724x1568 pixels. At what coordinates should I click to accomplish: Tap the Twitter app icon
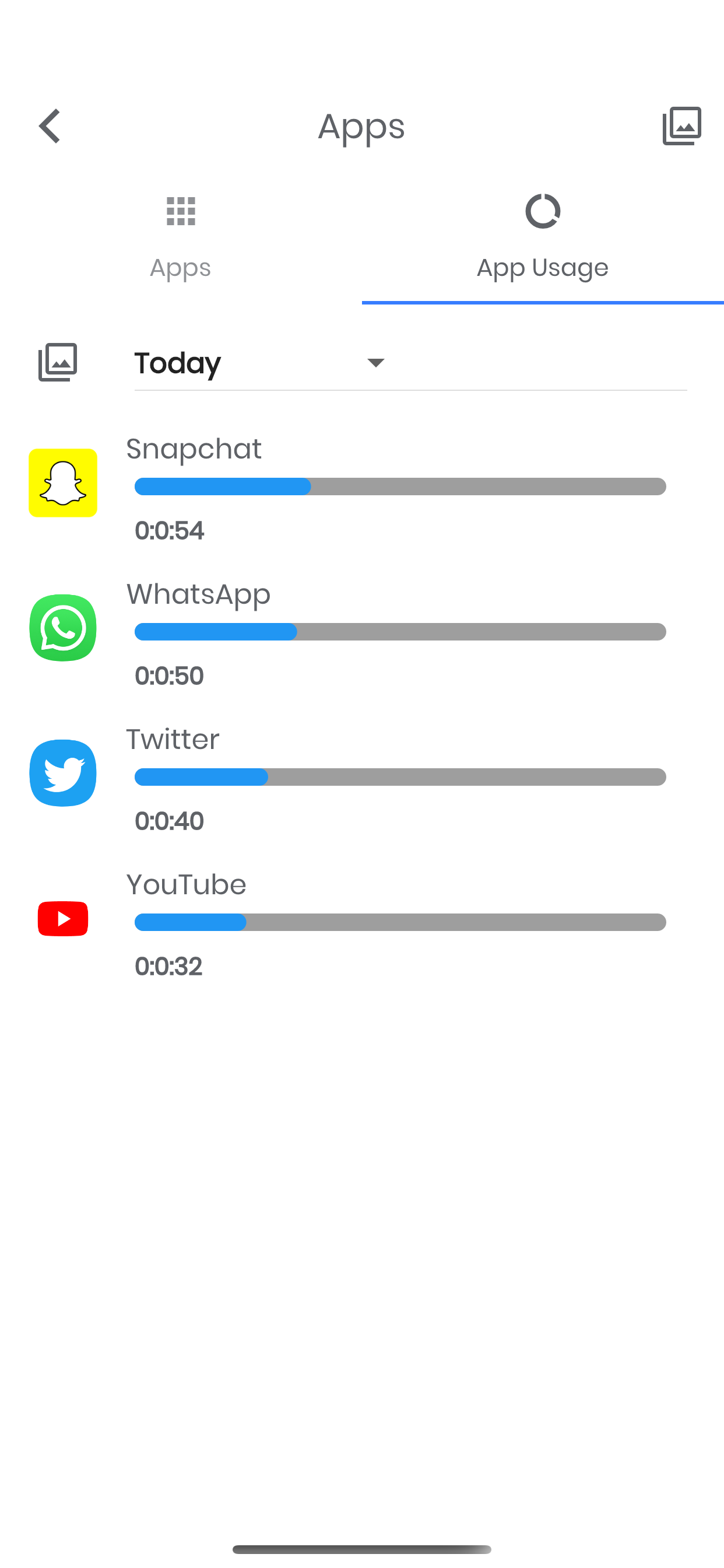(63, 772)
